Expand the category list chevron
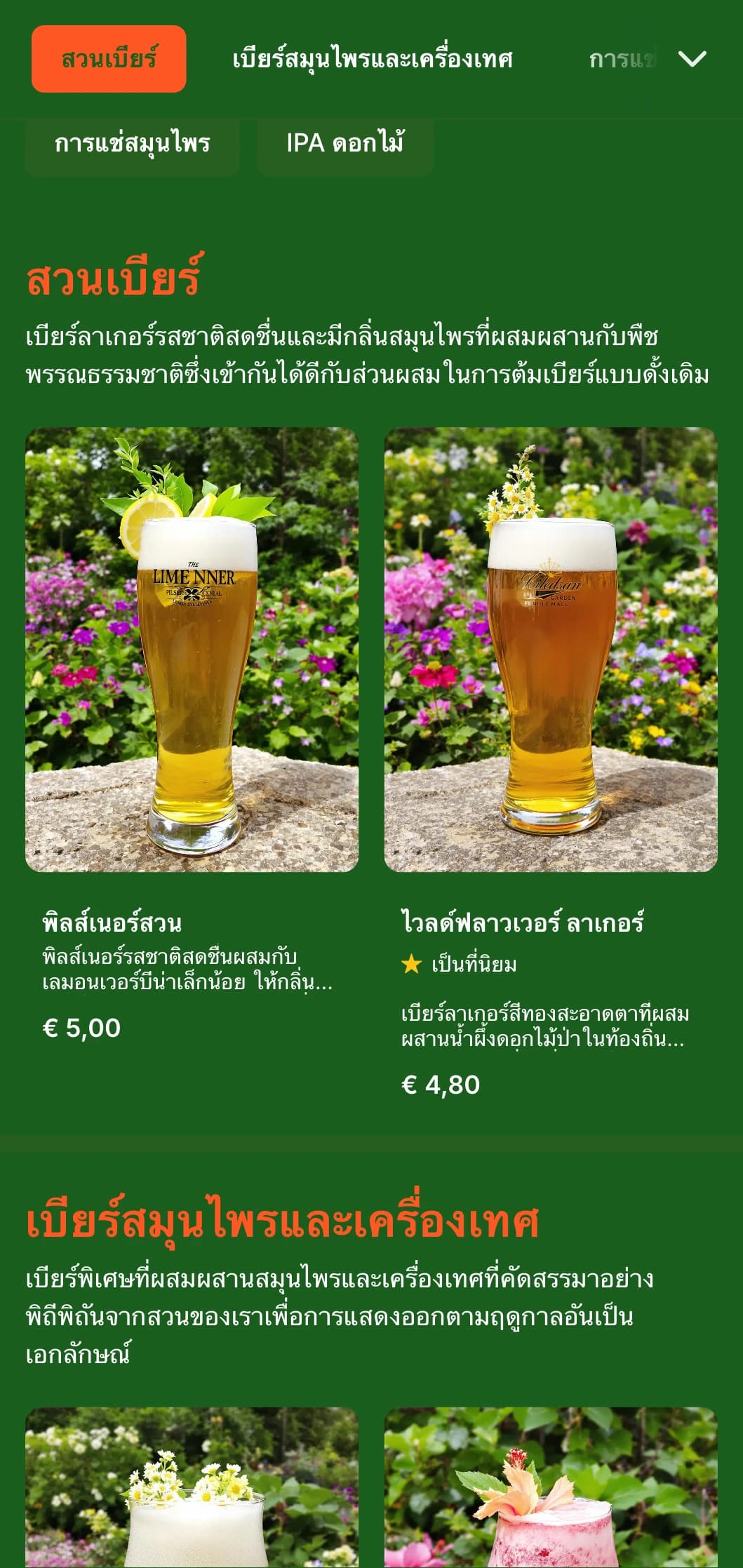 [692, 59]
